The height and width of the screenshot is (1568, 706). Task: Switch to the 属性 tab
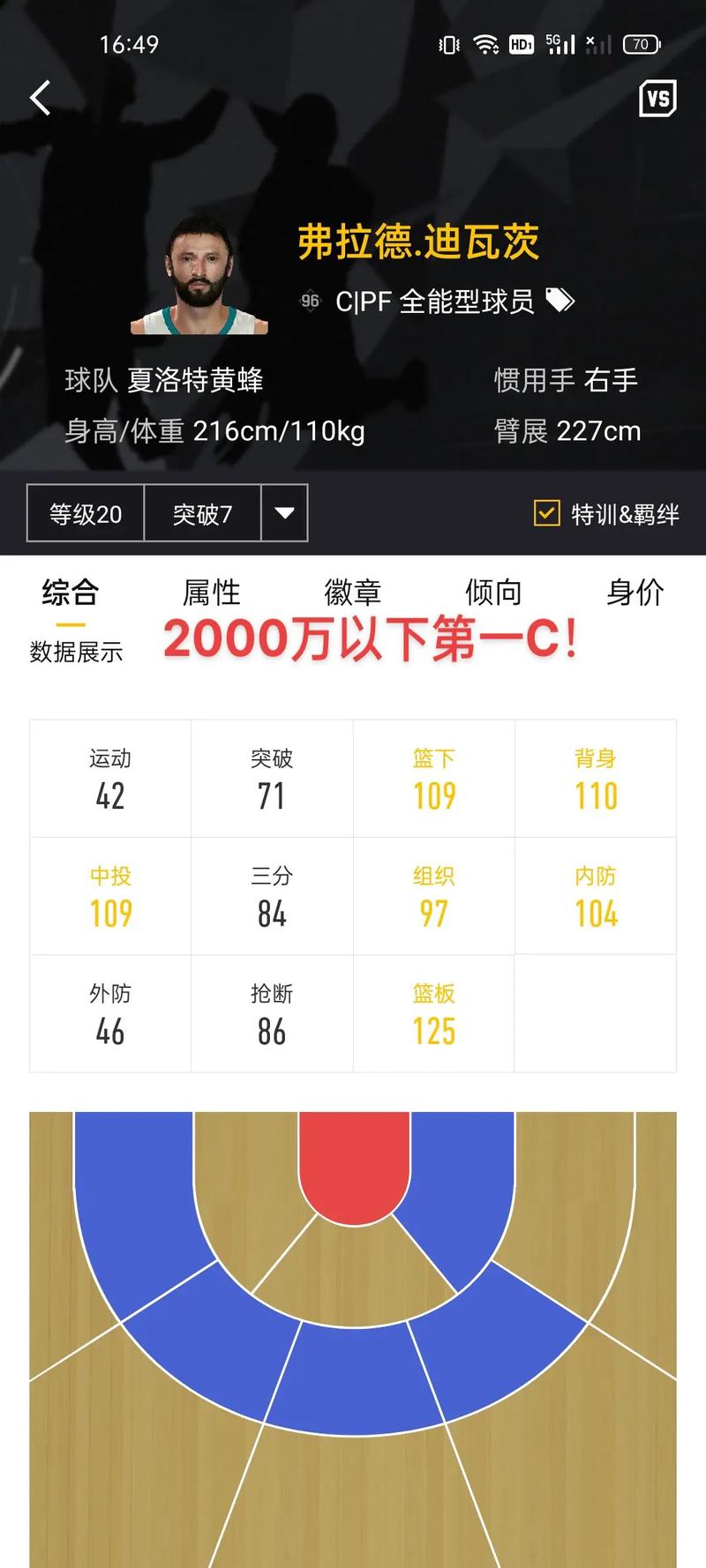(x=212, y=593)
